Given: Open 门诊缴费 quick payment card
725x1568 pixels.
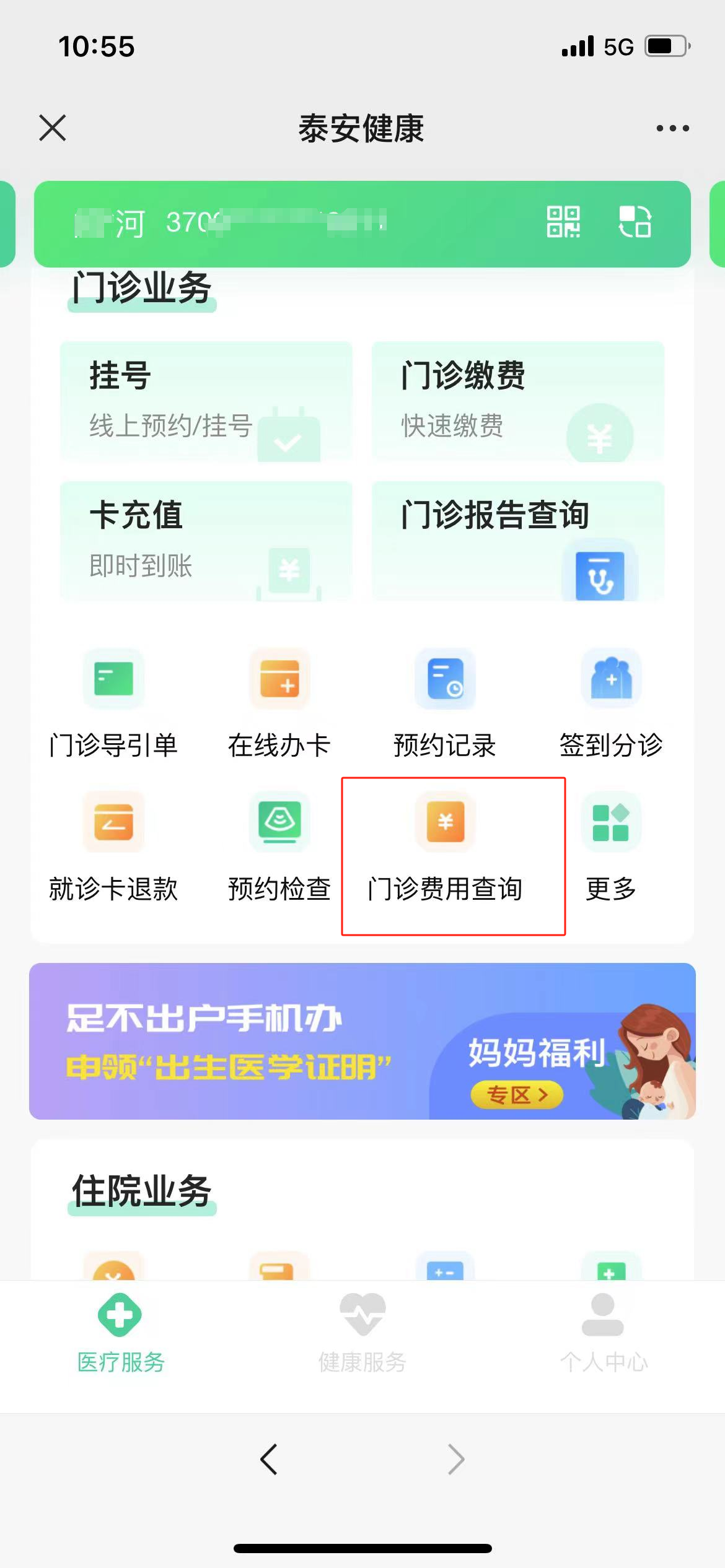Looking at the screenshot, I should [517, 401].
